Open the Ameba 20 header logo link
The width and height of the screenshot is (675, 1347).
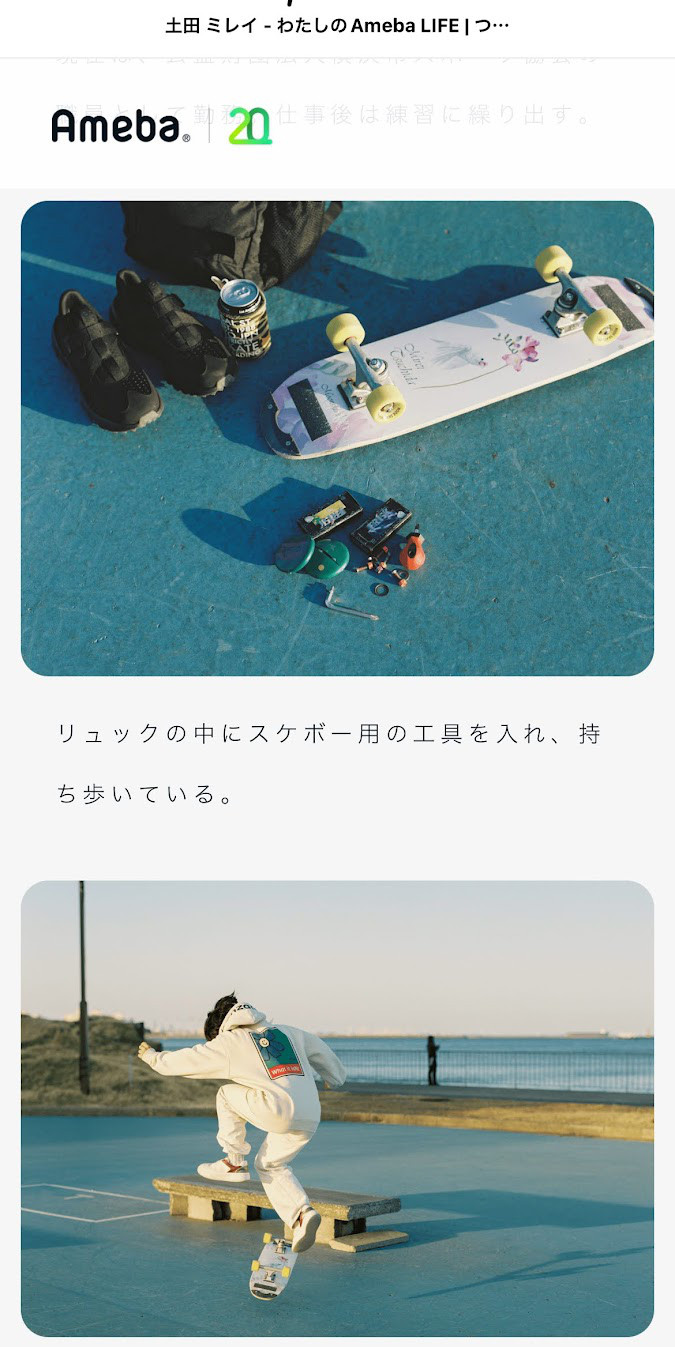coord(160,127)
